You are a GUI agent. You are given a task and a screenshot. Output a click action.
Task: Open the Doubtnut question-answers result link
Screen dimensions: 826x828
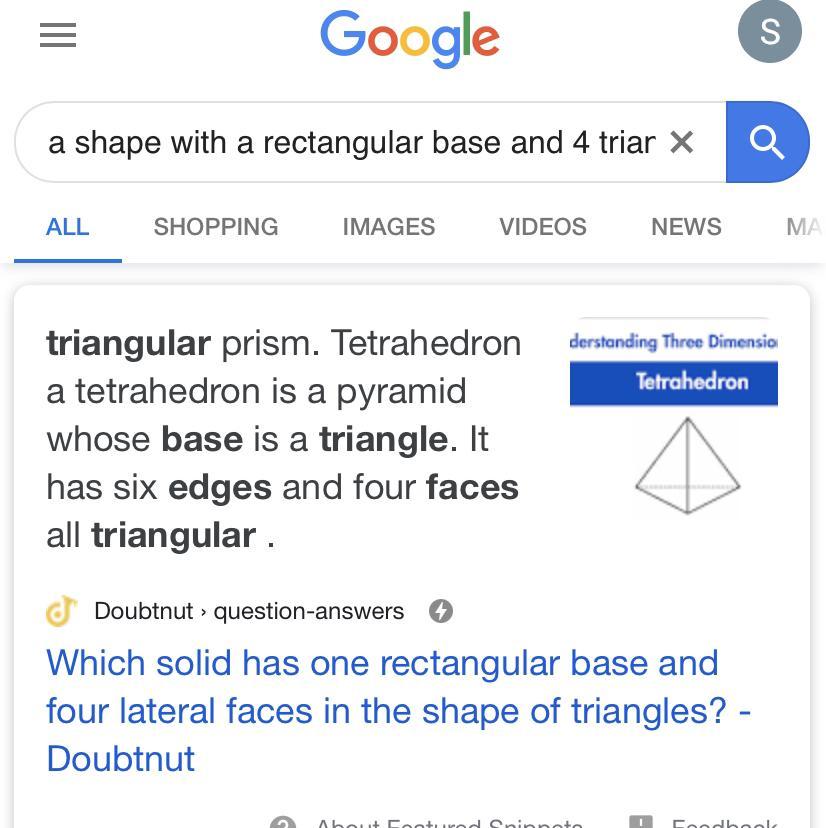point(397,710)
